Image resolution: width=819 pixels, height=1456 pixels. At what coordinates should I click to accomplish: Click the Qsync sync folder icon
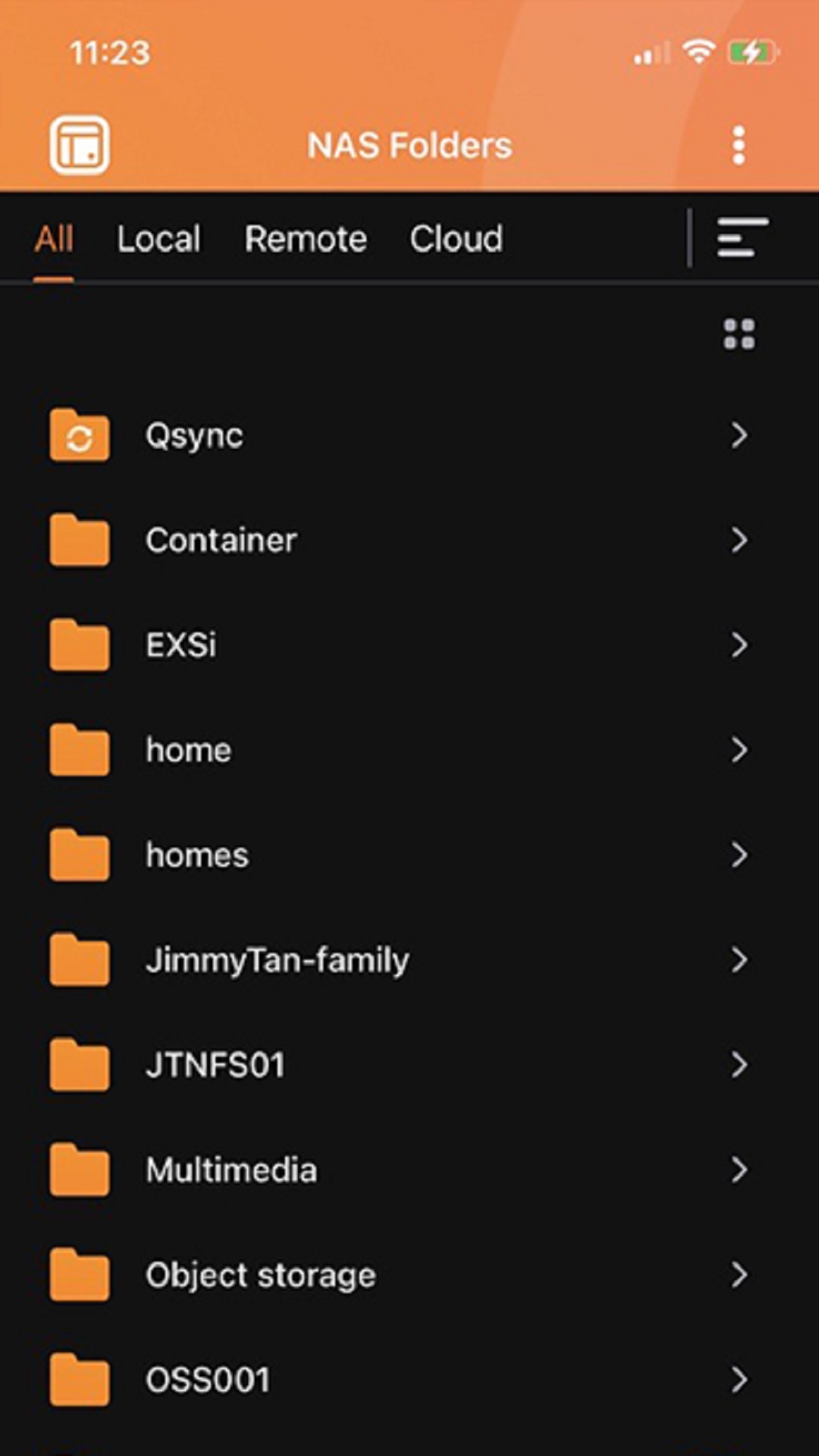pyautogui.click(x=80, y=436)
